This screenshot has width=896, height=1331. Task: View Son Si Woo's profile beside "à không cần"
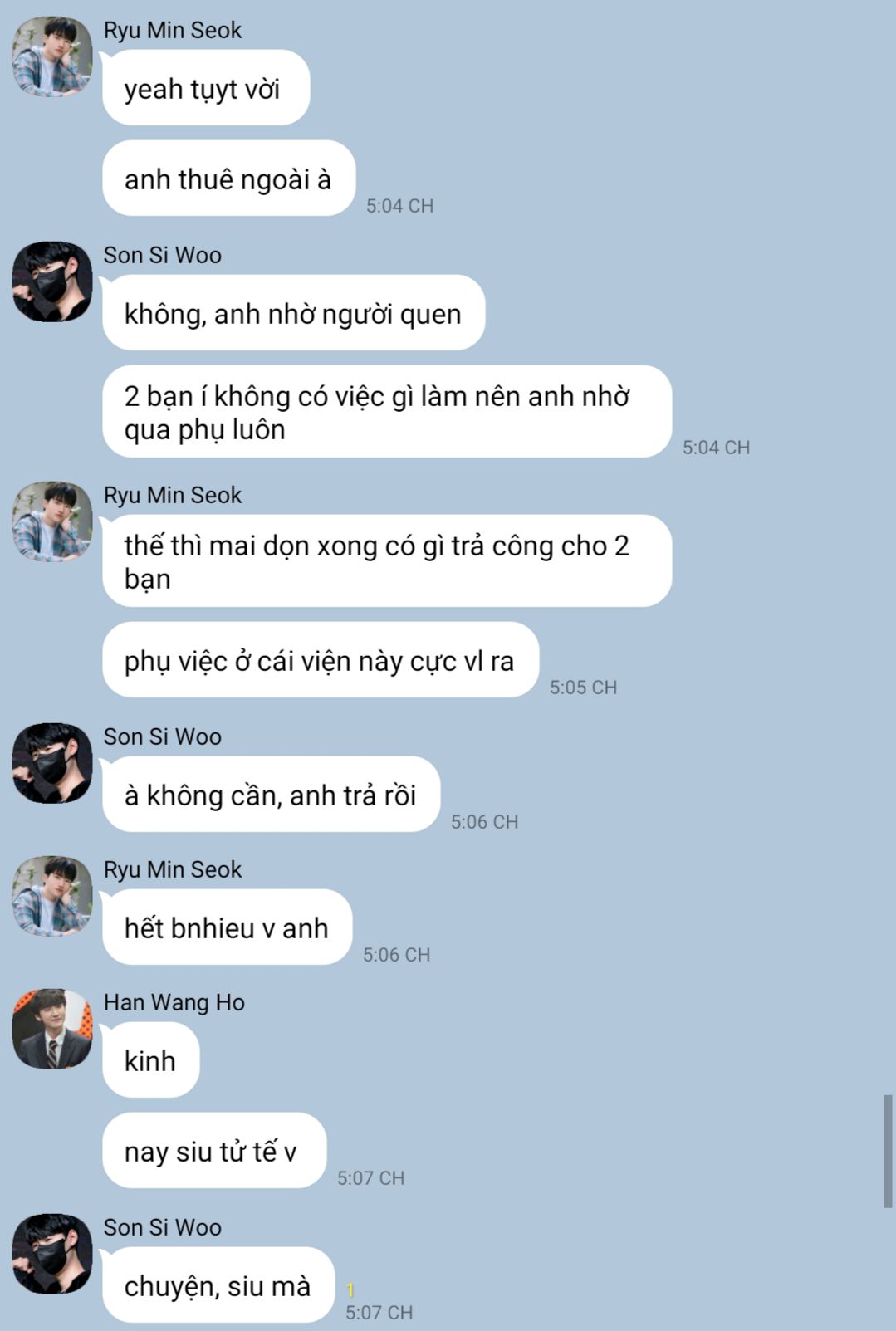tap(51, 763)
